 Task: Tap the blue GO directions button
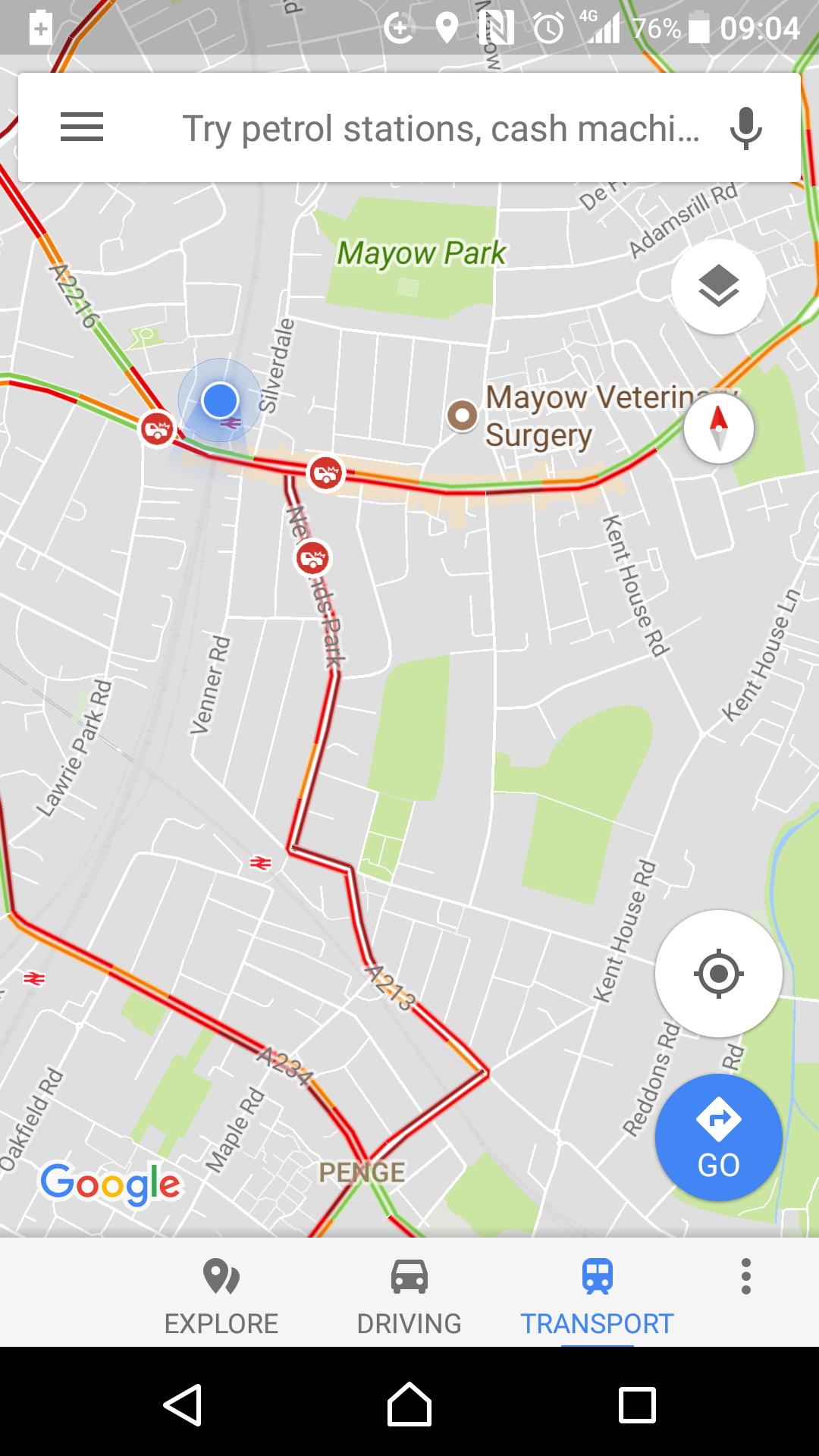point(718,1137)
